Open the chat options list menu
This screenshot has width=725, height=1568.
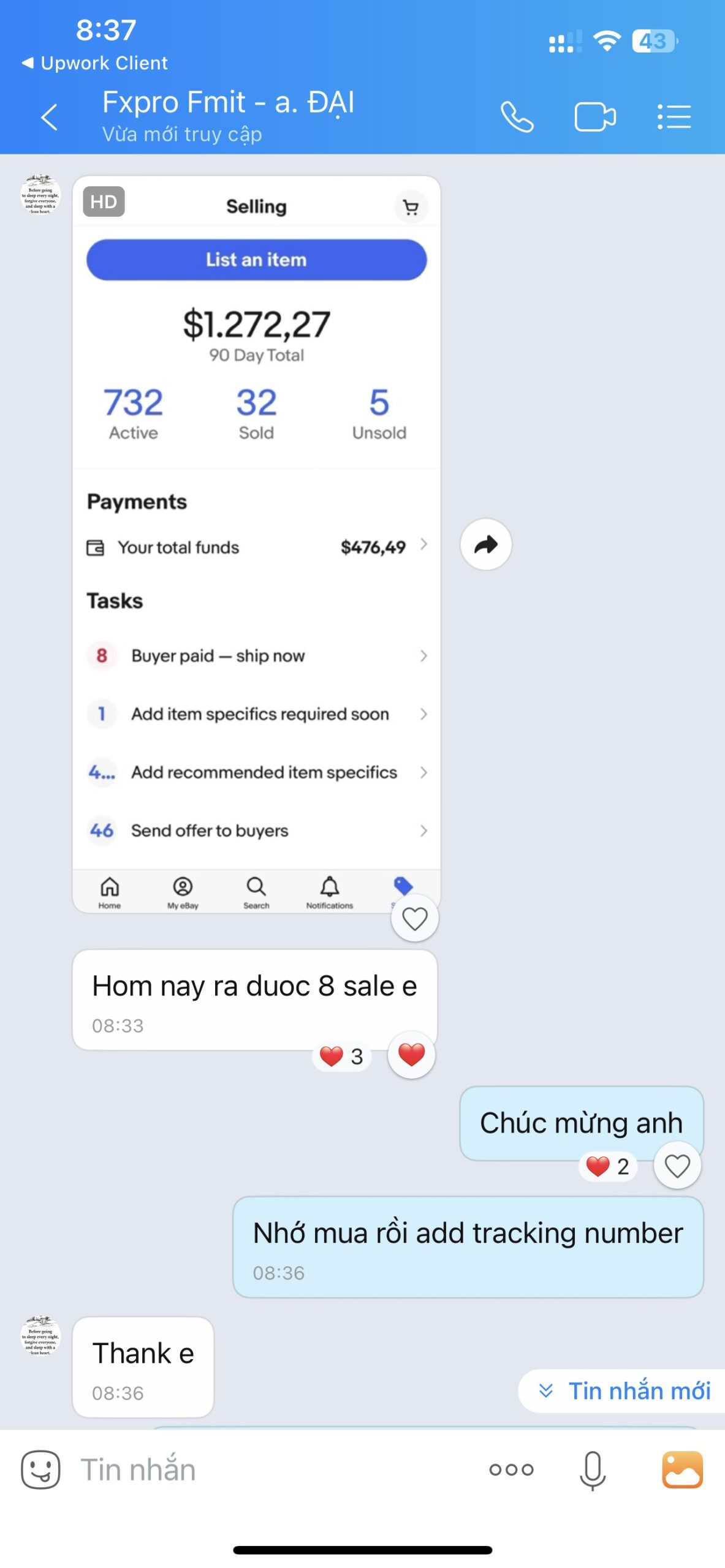point(674,116)
